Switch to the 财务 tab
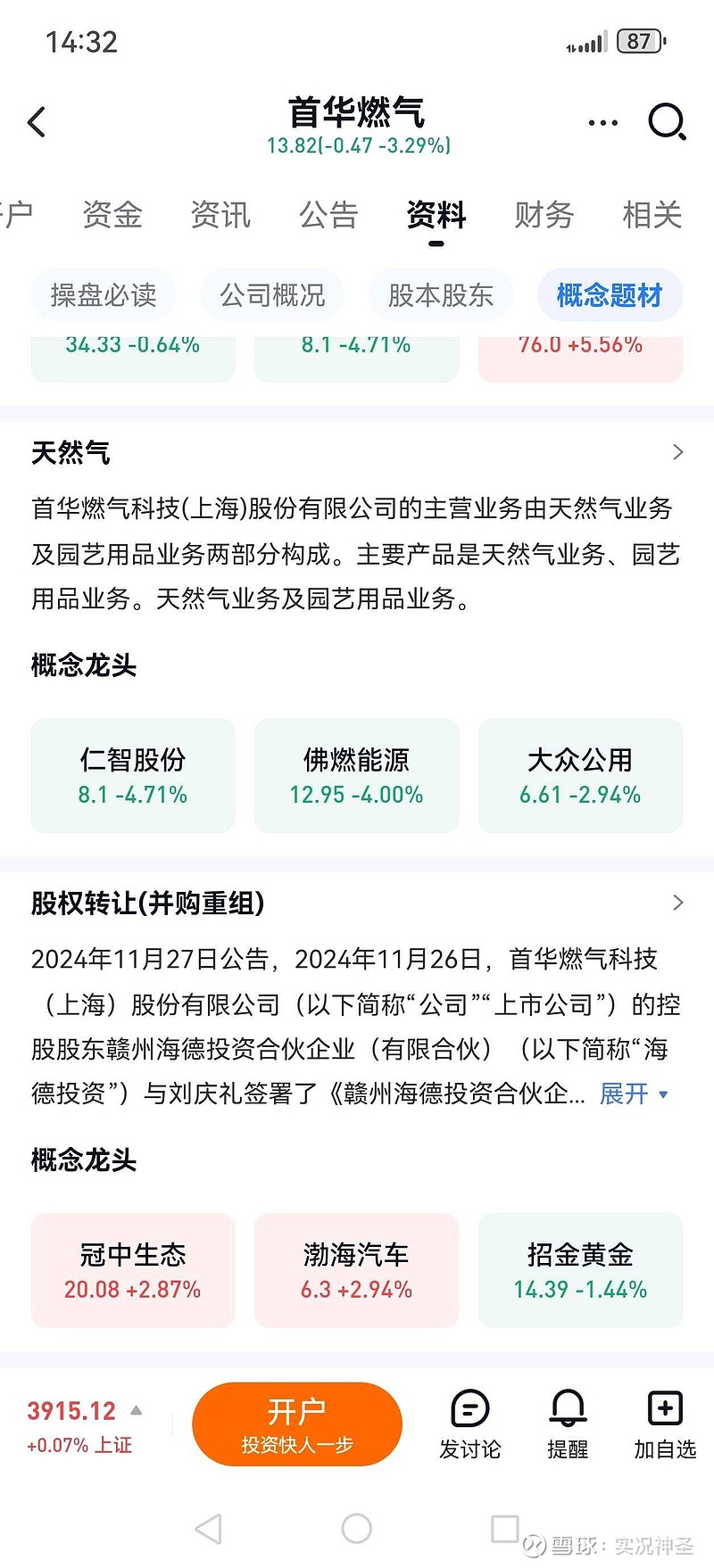This screenshot has width=714, height=1568. 544,215
